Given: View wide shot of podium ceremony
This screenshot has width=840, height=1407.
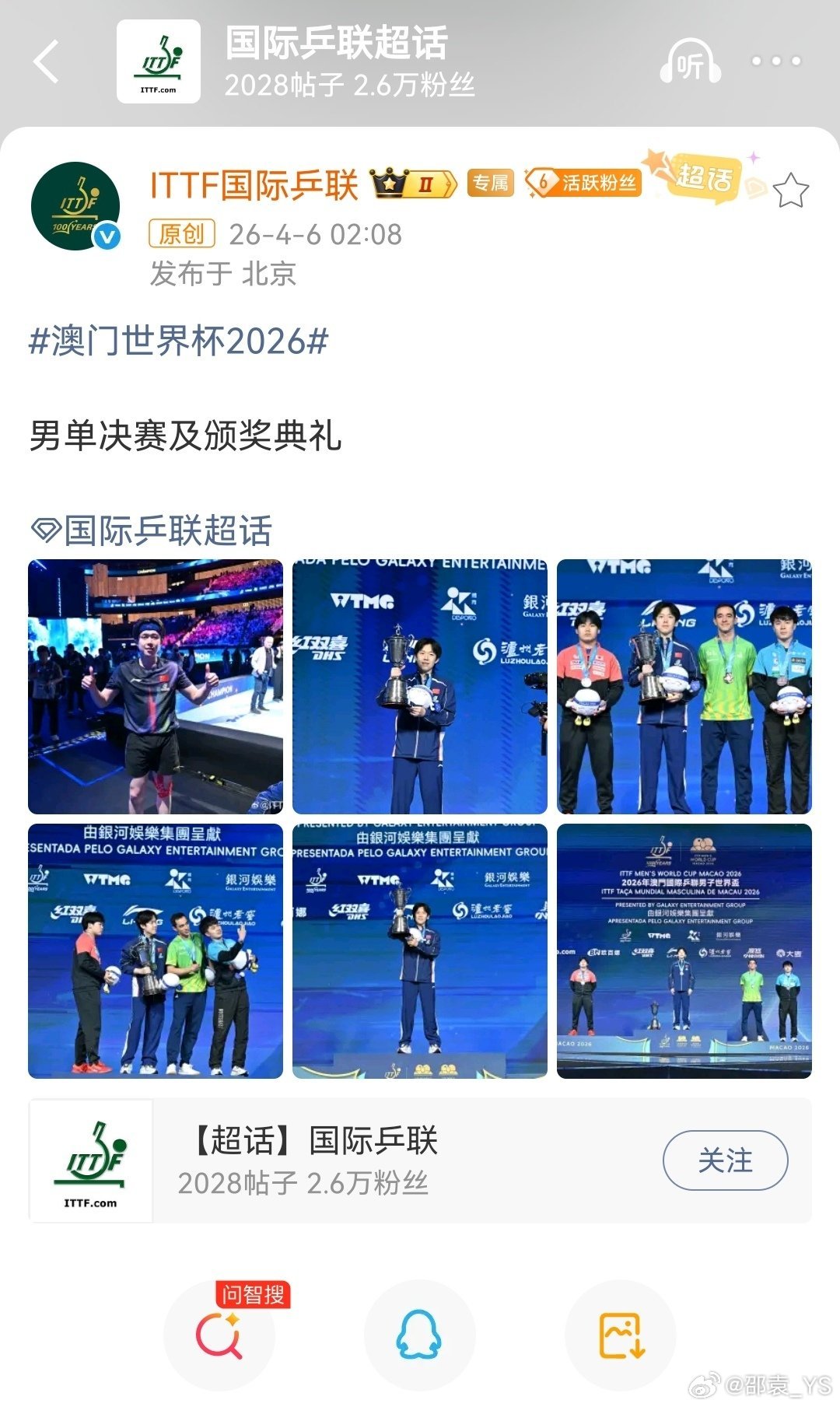Looking at the screenshot, I should click(684, 951).
